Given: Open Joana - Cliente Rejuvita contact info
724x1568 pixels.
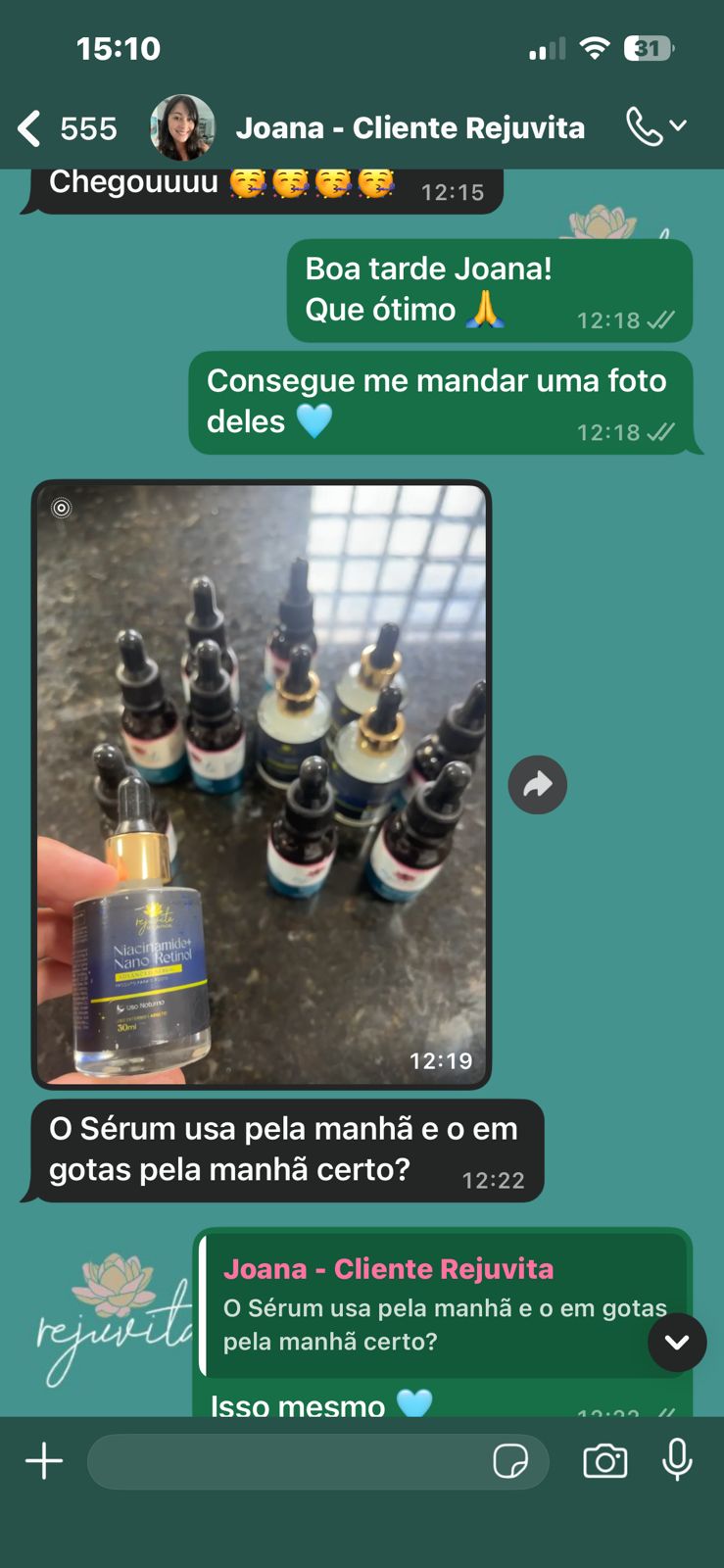Looking at the screenshot, I should click(410, 128).
